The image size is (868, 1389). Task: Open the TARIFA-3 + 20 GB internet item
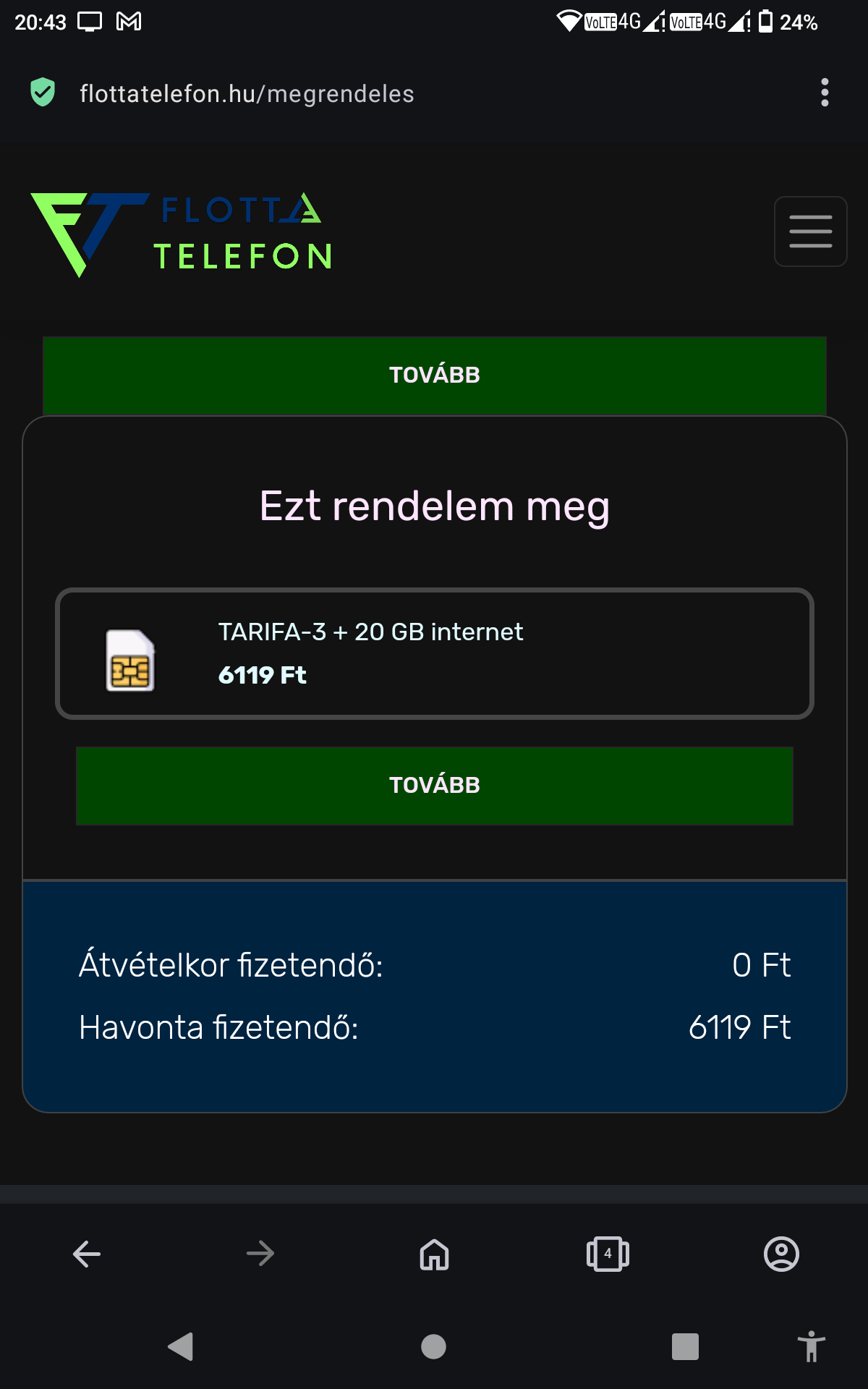pyautogui.click(x=434, y=653)
